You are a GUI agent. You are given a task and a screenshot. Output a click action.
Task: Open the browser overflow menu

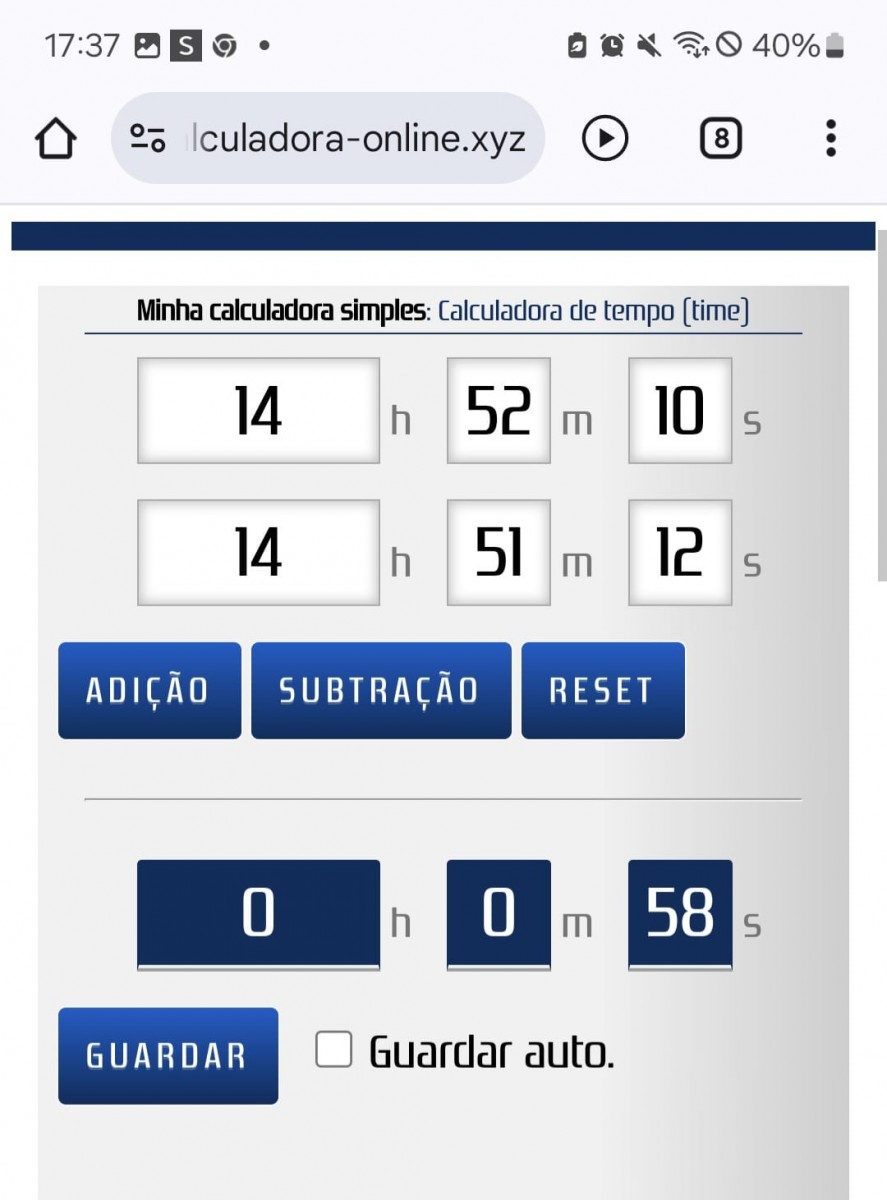[830, 139]
